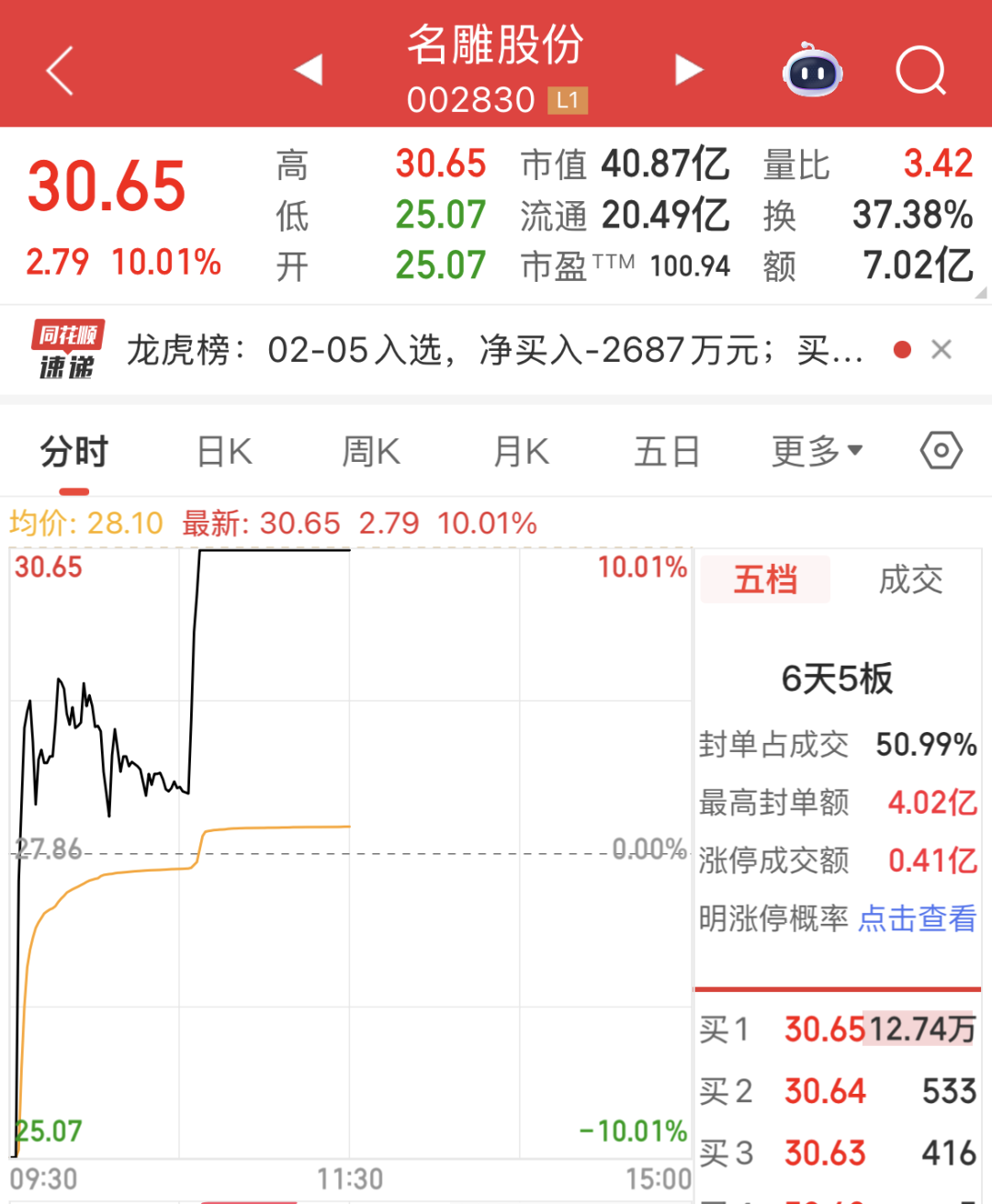Go back using the top-left arrow

coord(60,71)
